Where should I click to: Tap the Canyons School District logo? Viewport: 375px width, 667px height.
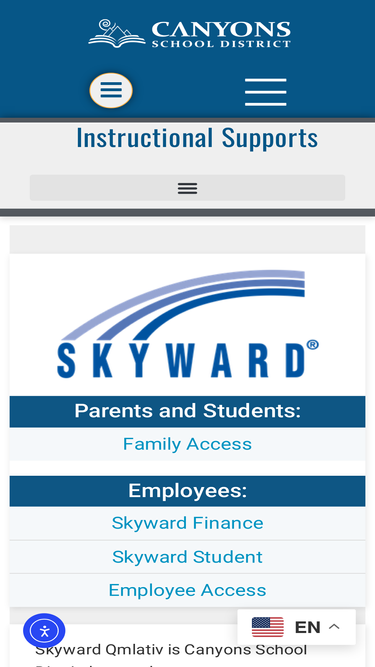(x=190, y=33)
